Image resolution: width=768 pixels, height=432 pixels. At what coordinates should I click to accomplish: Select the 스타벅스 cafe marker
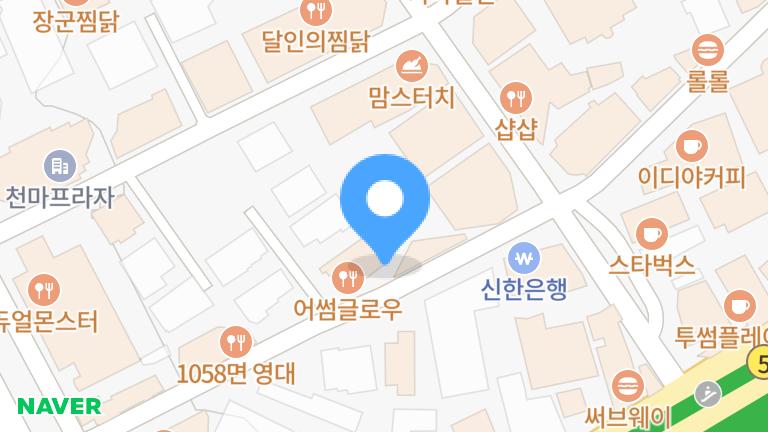pos(651,234)
